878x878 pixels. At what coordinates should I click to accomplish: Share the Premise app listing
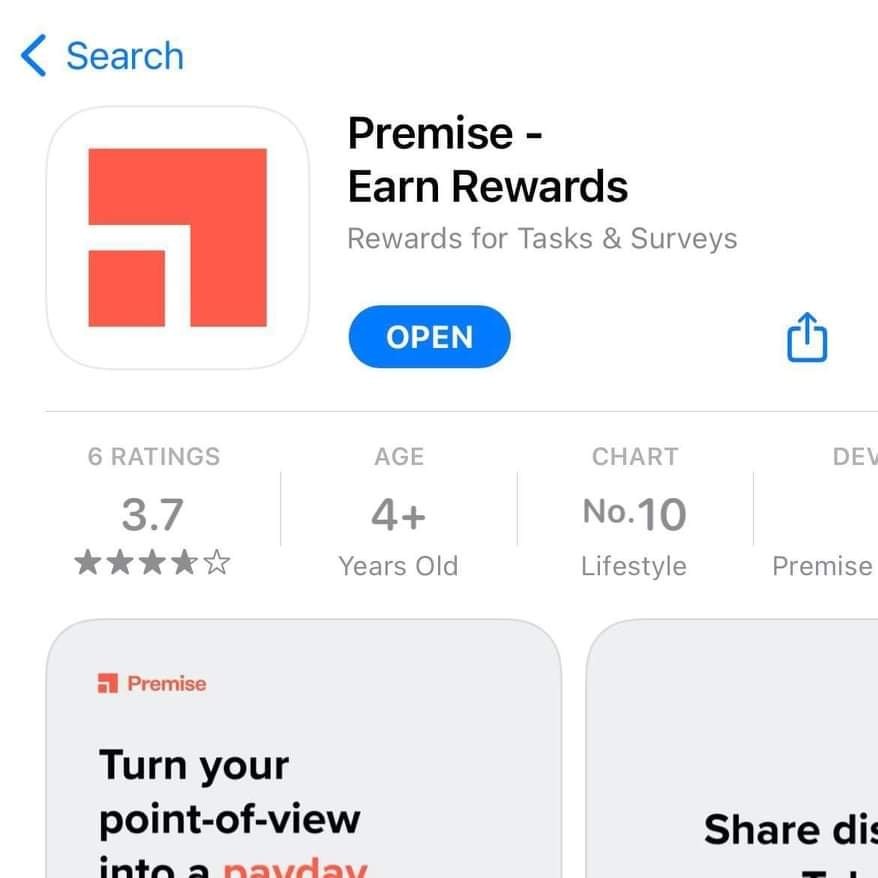(807, 337)
